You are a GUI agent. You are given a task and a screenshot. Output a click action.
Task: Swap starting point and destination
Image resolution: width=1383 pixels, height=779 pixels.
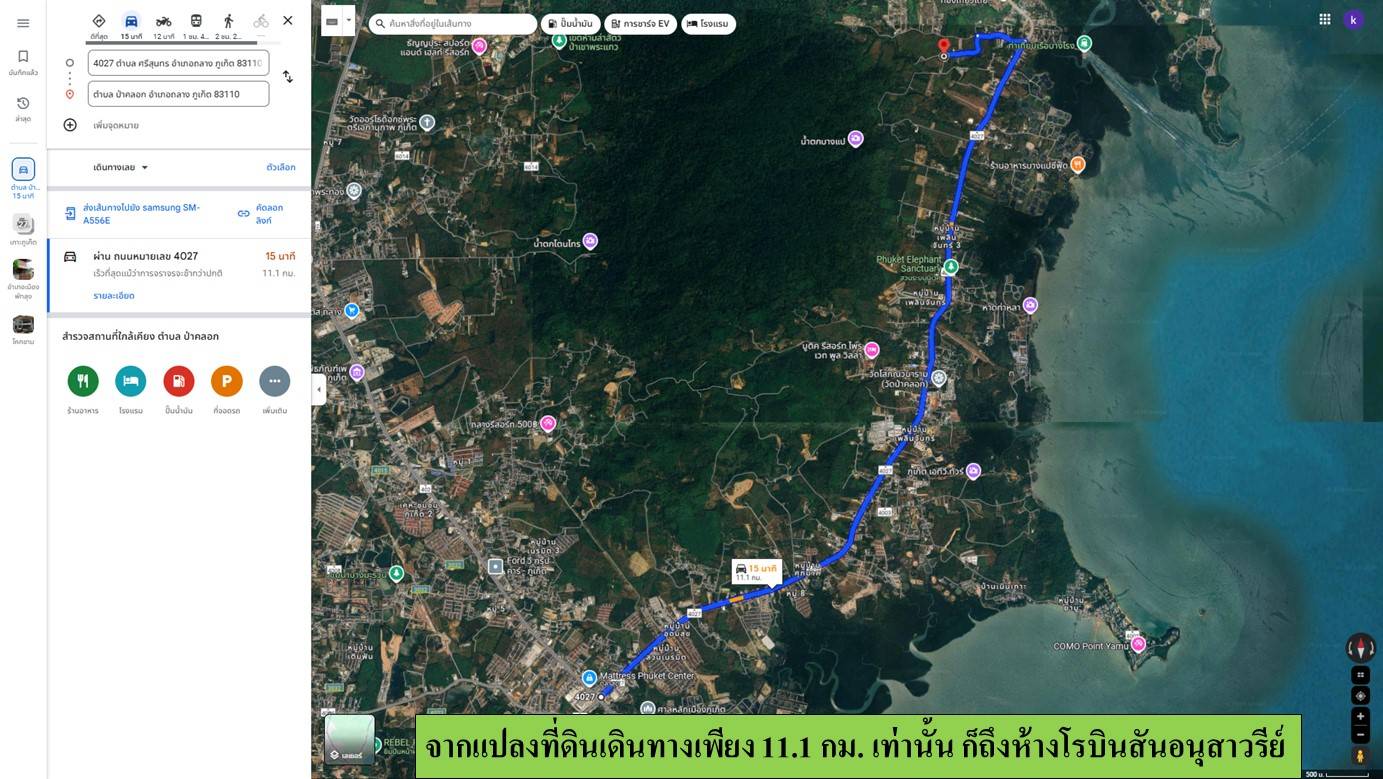point(288,77)
